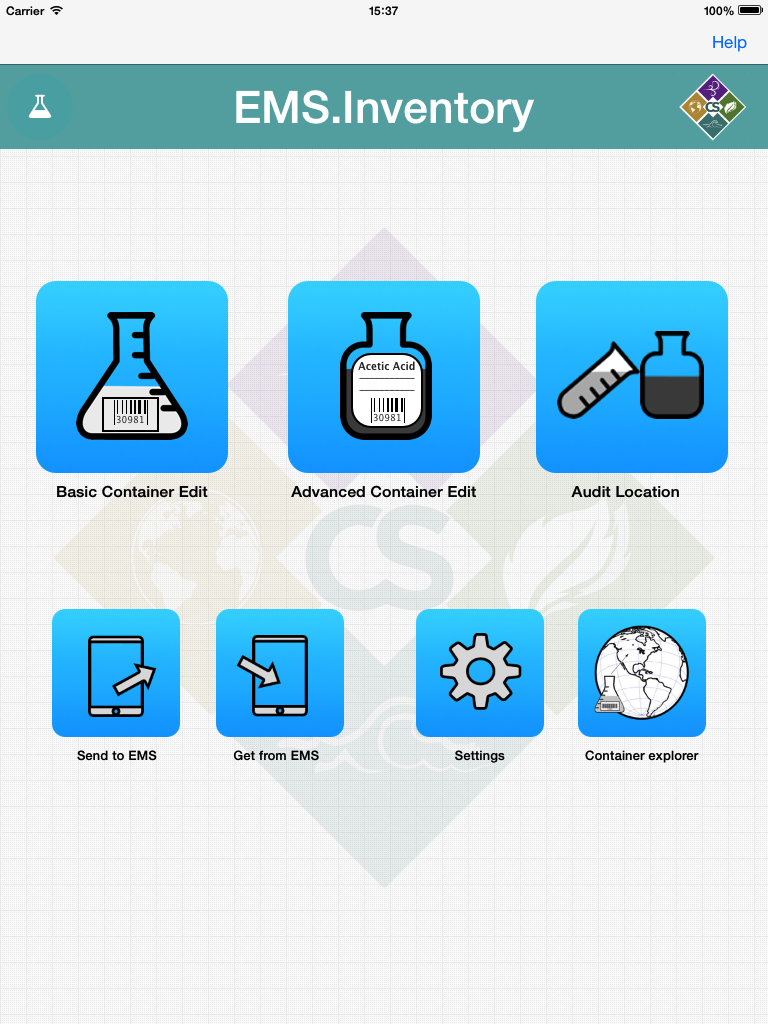The image size is (768, 1024).
Task: Open Advanced Container Edit
Action: [384, 377]
